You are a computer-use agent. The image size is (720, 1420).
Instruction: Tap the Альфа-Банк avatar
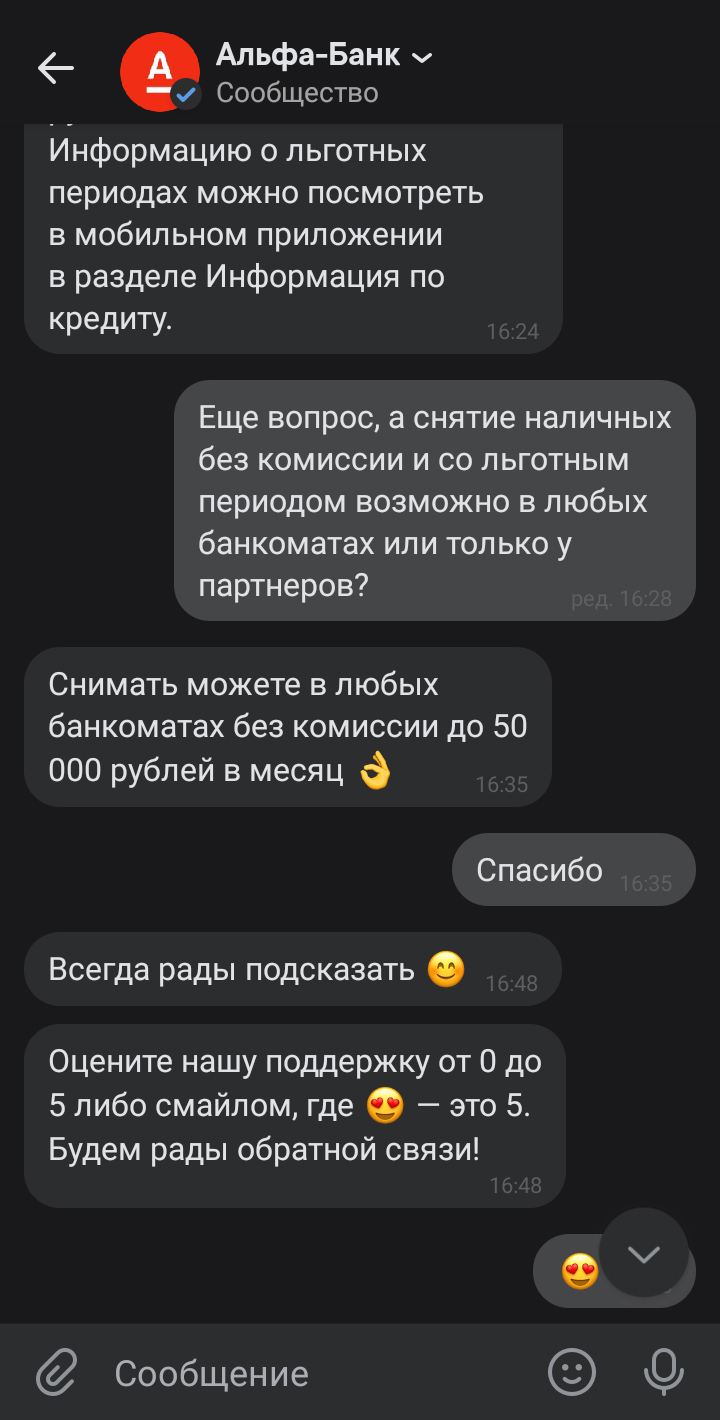pyautogui.click(x=158, y=72)
